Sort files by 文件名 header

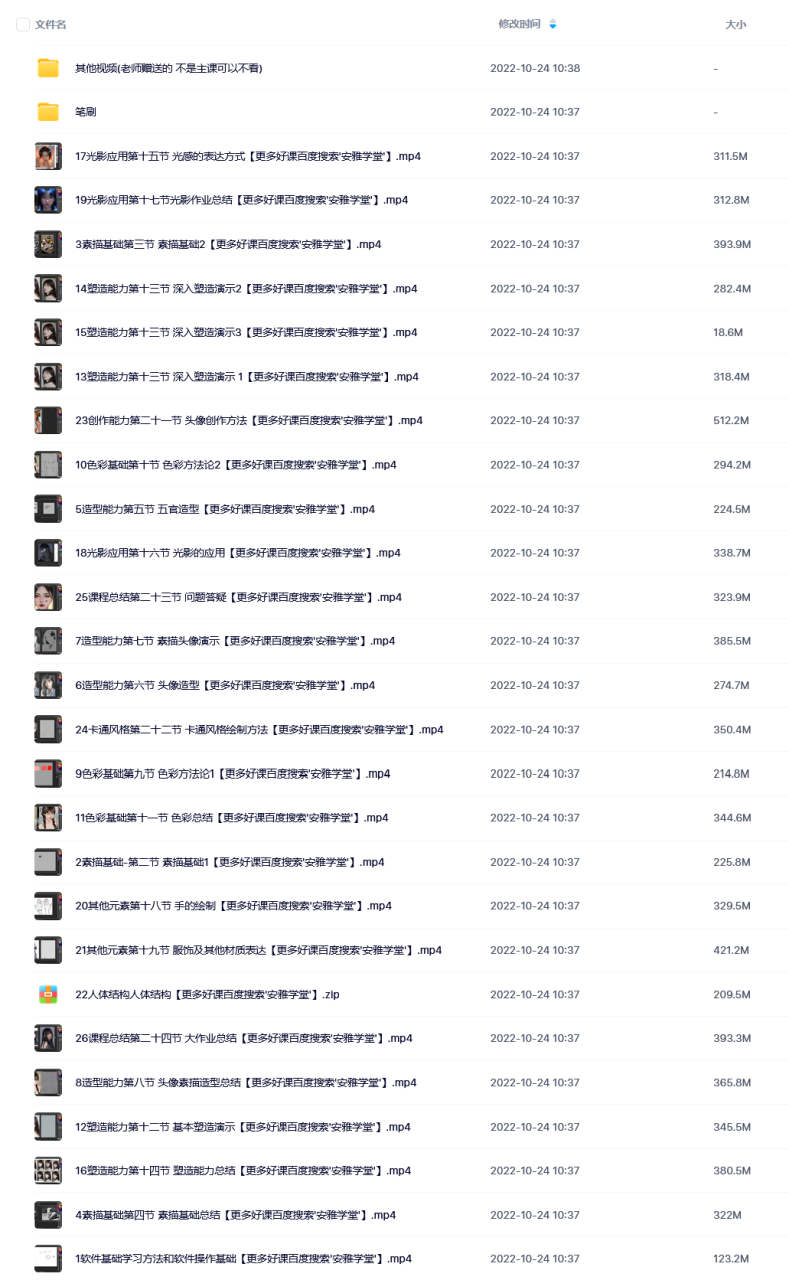(x=51, y=24)
